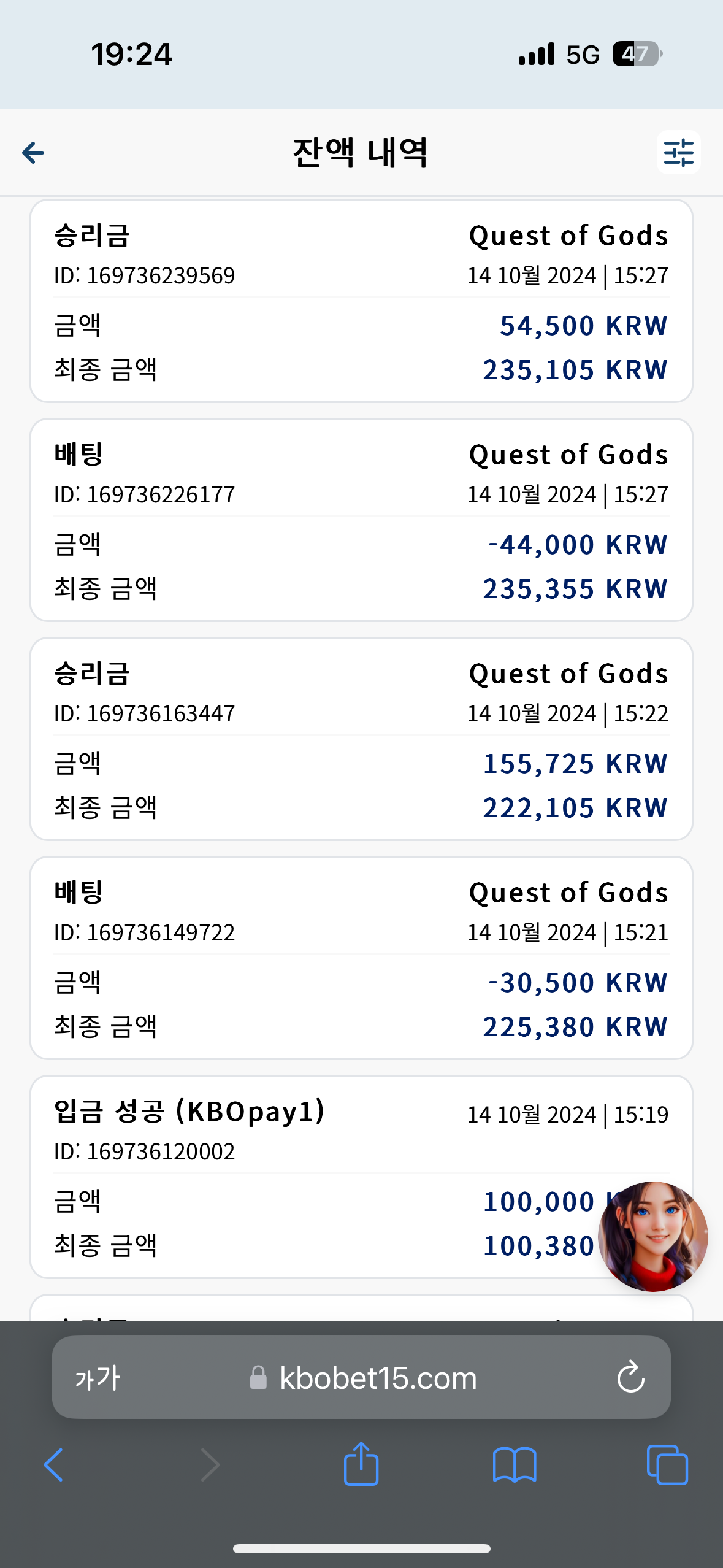
Task: Navigate back with Safari's back button
Action: tap(54, 1465)
